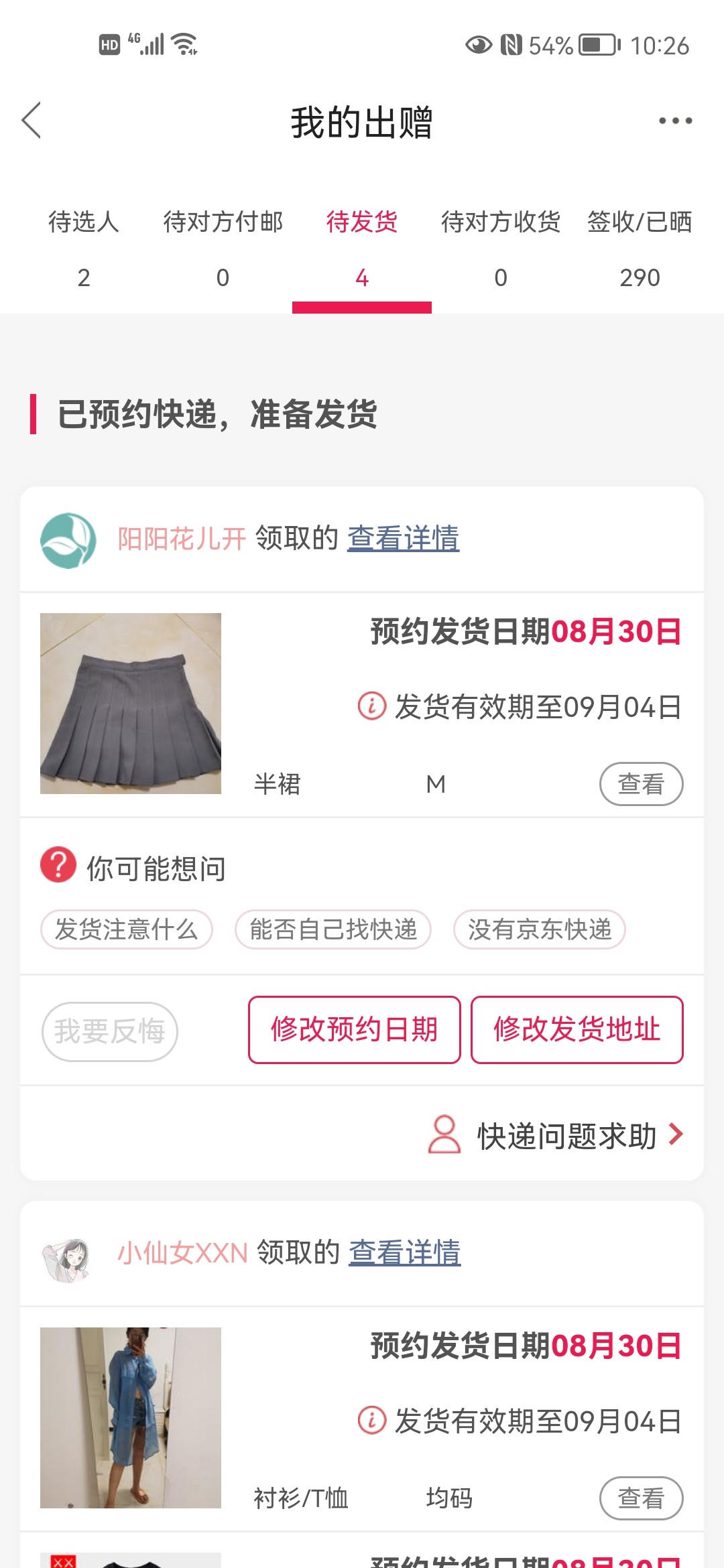
Task: View details for 小仙女XXN's claim
Action: [404, 1252]
